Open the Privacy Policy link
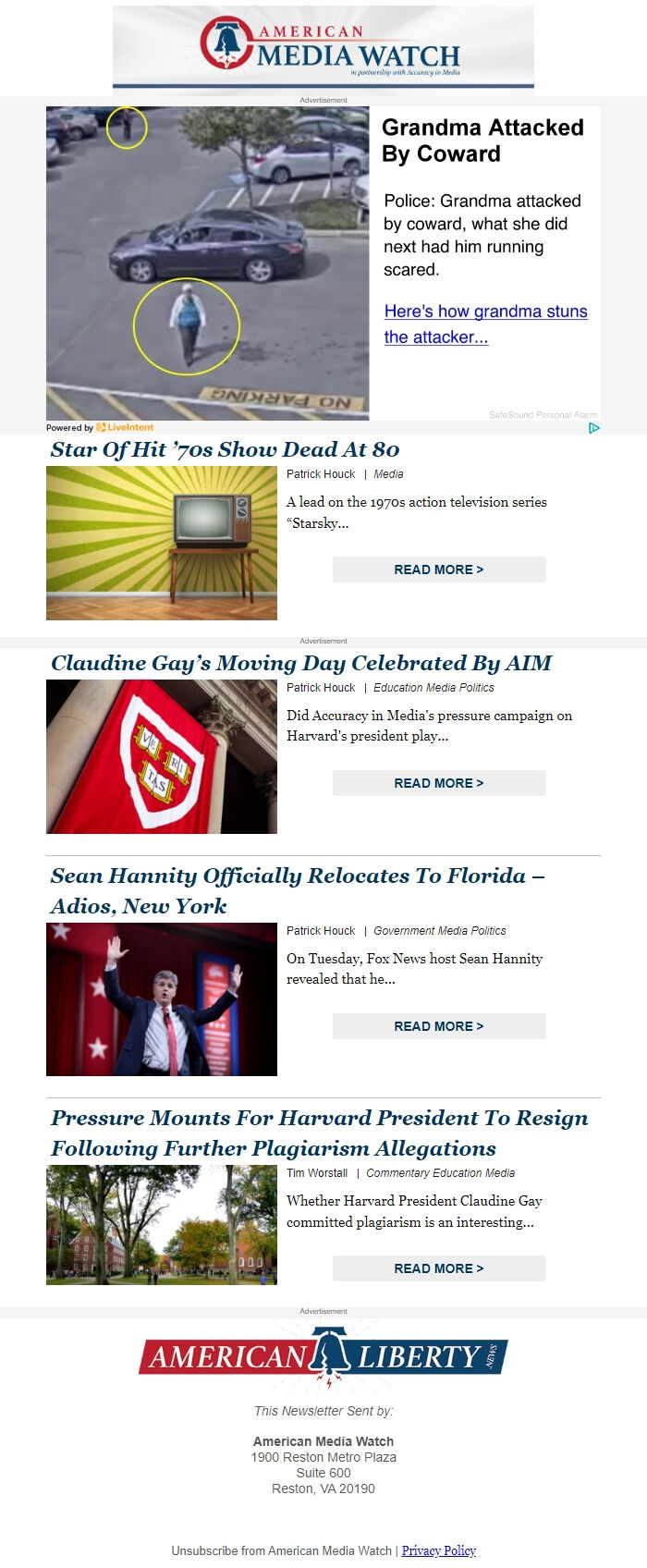This screenshot has height=1568, width=647. [x=438, y=1550]
